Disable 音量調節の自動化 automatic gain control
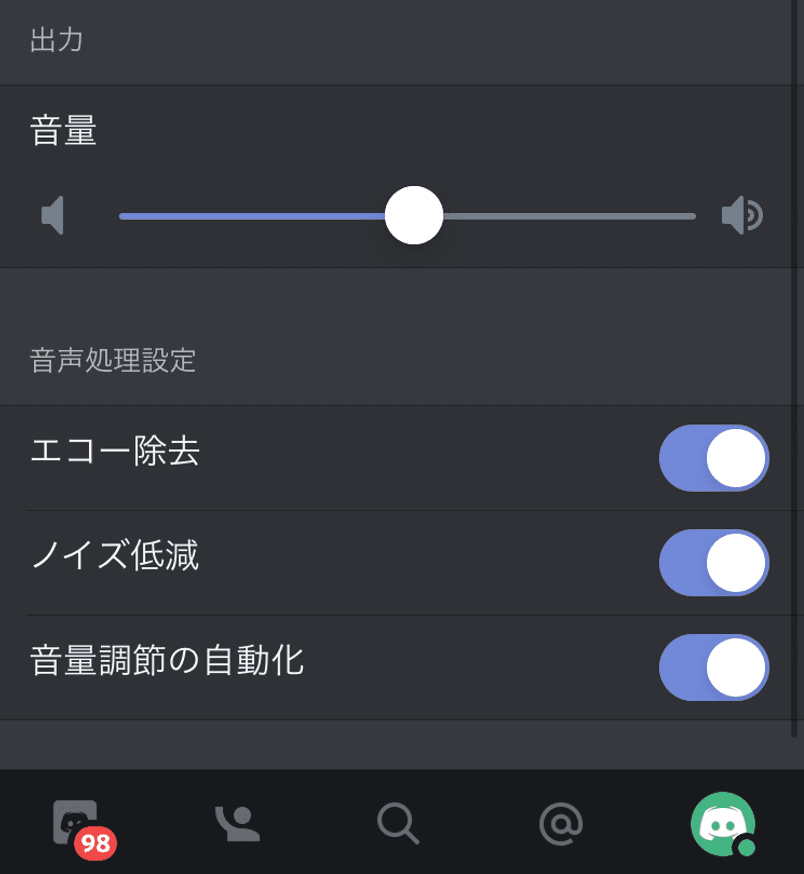The width and height of the screenshot is (804, 874). [x=713, y=668]
